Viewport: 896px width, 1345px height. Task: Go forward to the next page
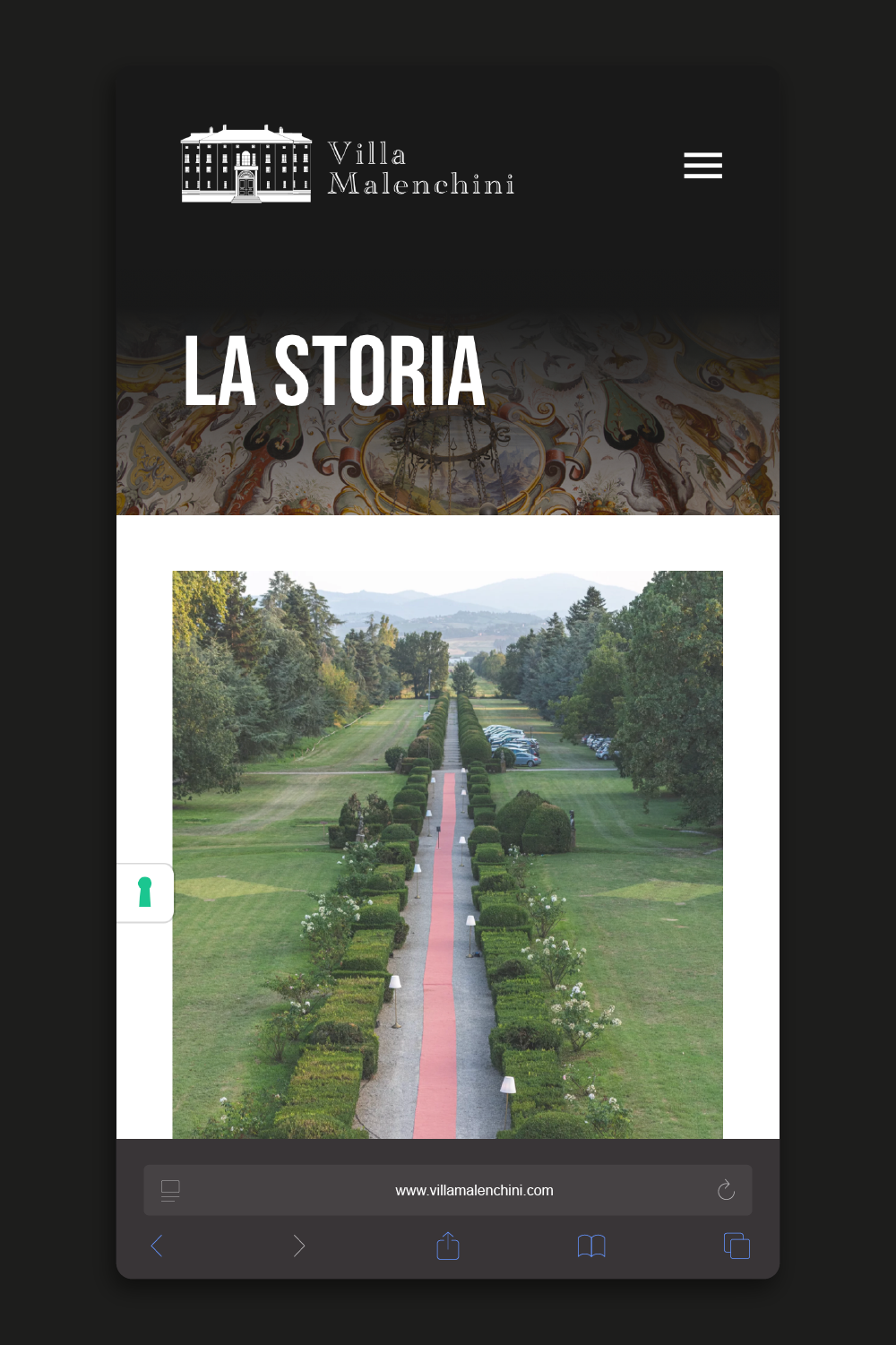[299, 1246]
